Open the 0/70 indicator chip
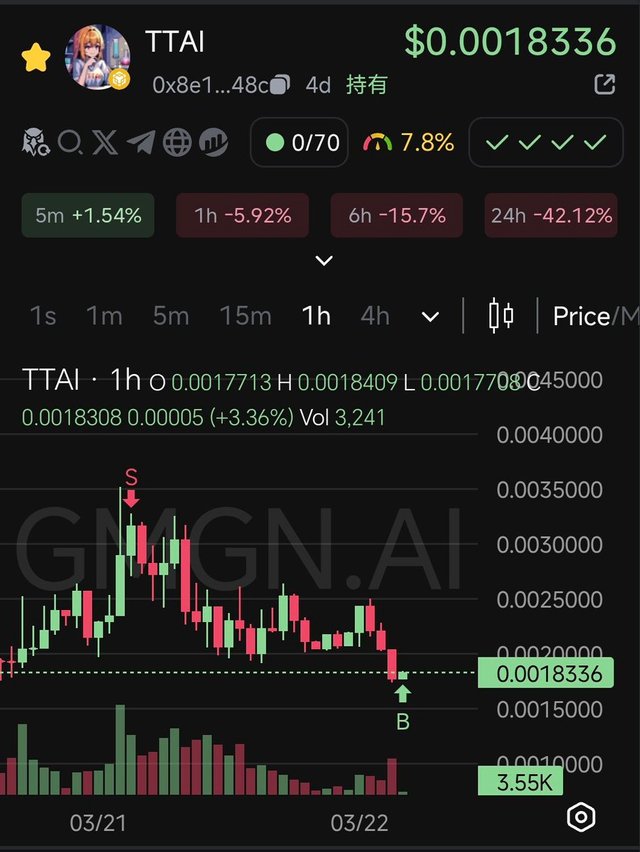The width and height of the screenshot is (640, 852). [302, 143]
